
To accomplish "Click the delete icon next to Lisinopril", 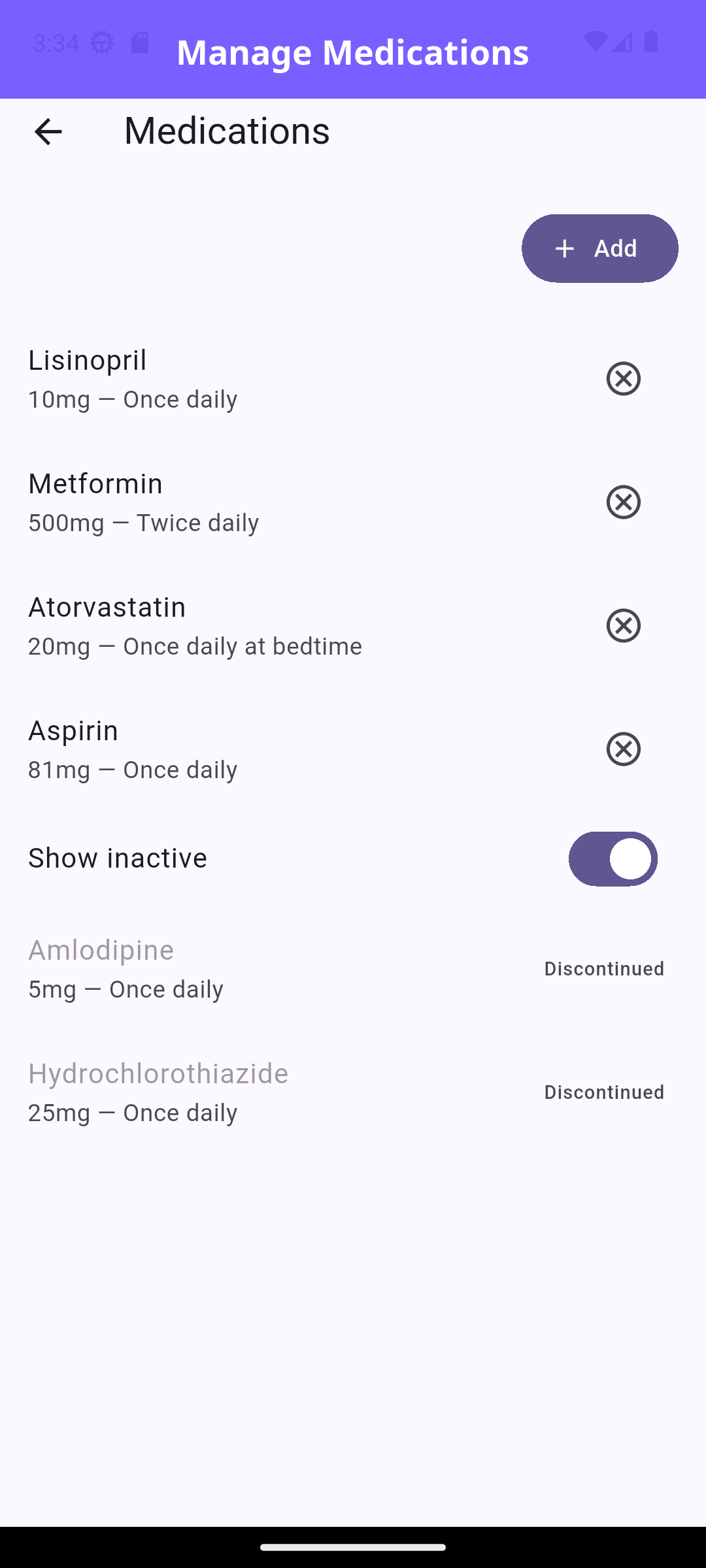I will pos(622,379).
